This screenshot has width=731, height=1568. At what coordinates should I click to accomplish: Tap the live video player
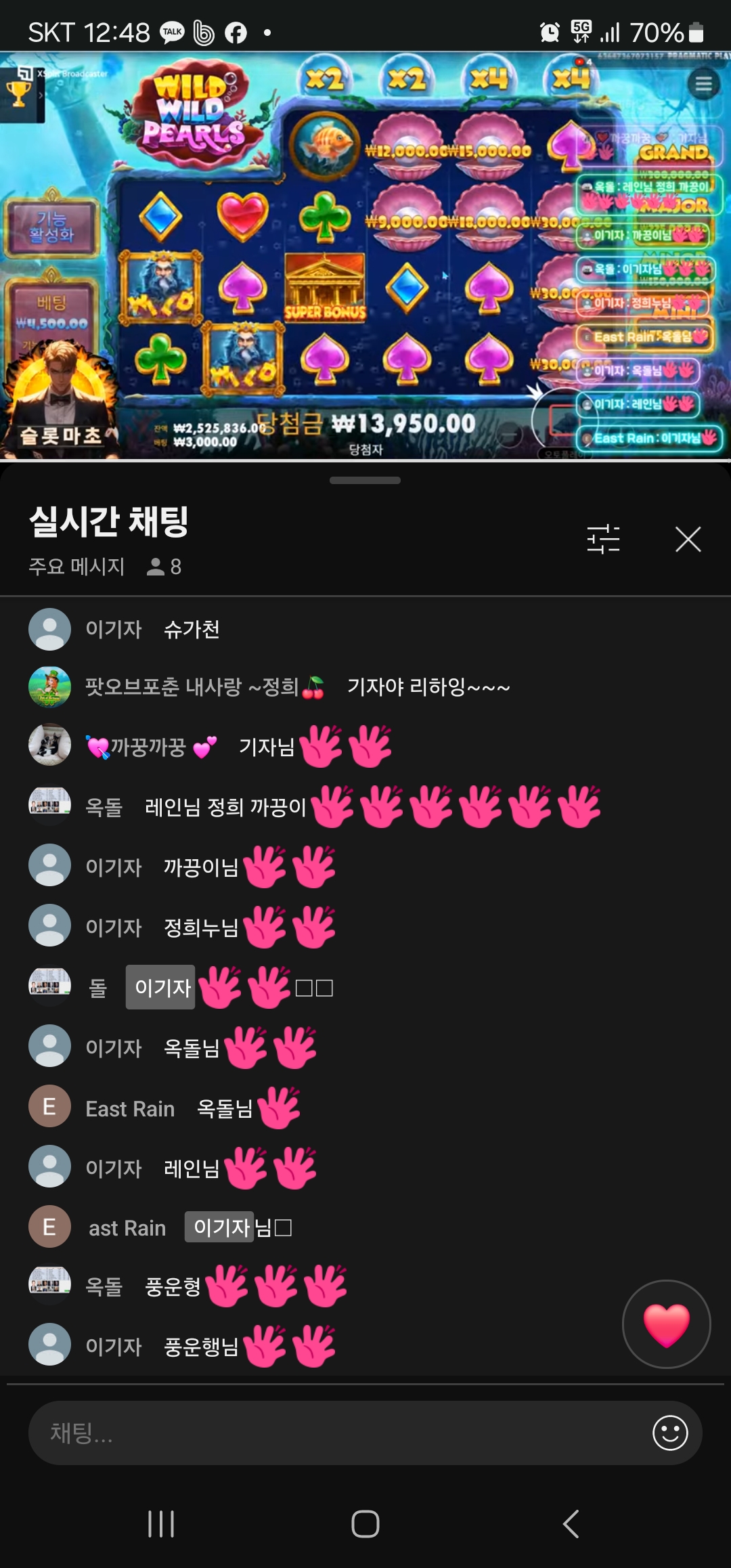(365, 257)
